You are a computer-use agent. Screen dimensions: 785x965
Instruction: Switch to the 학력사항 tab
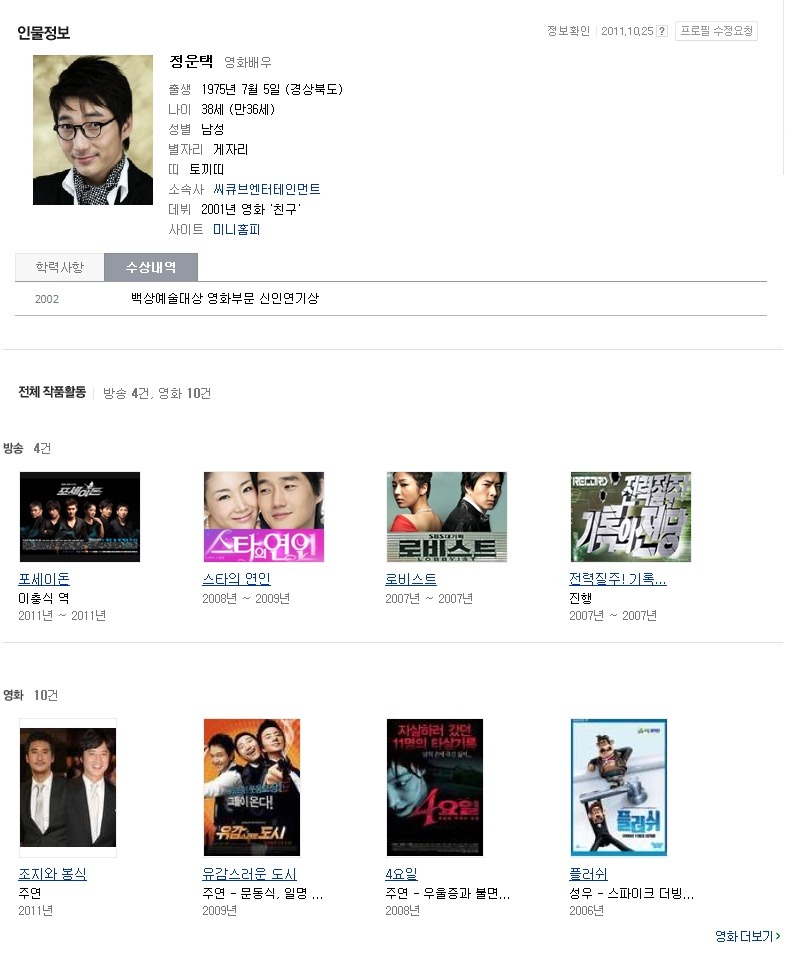[60, 268]
